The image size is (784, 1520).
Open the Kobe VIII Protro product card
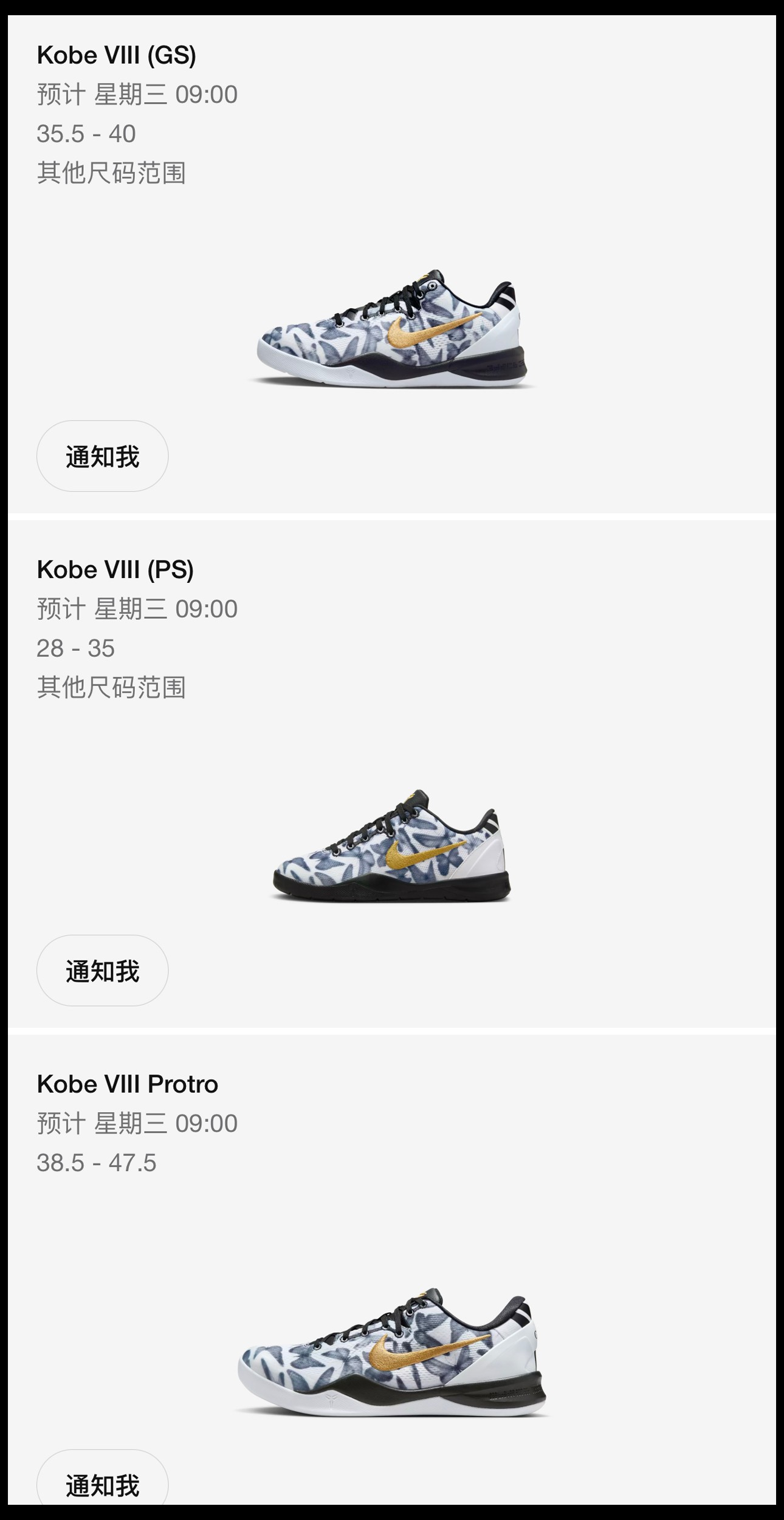pos(392,1352)
